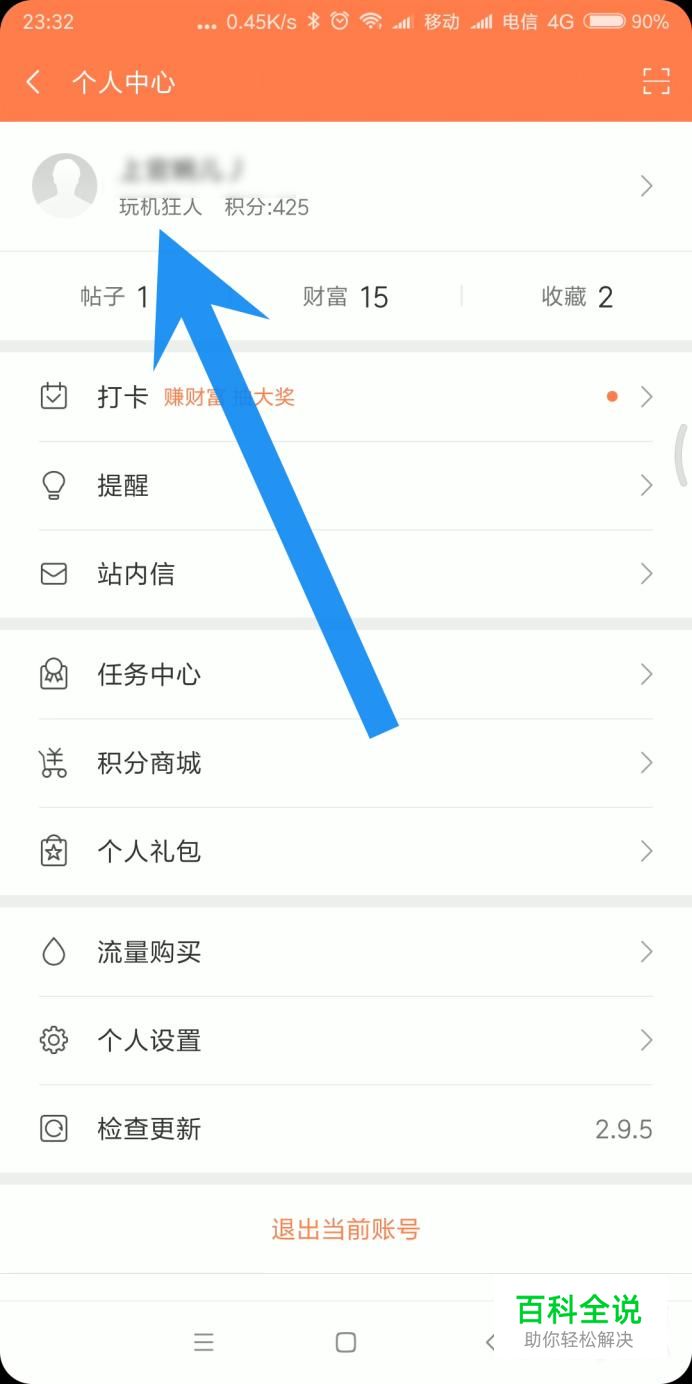Open 站内信 messages
692x1384 pixels.
(346, 574)
